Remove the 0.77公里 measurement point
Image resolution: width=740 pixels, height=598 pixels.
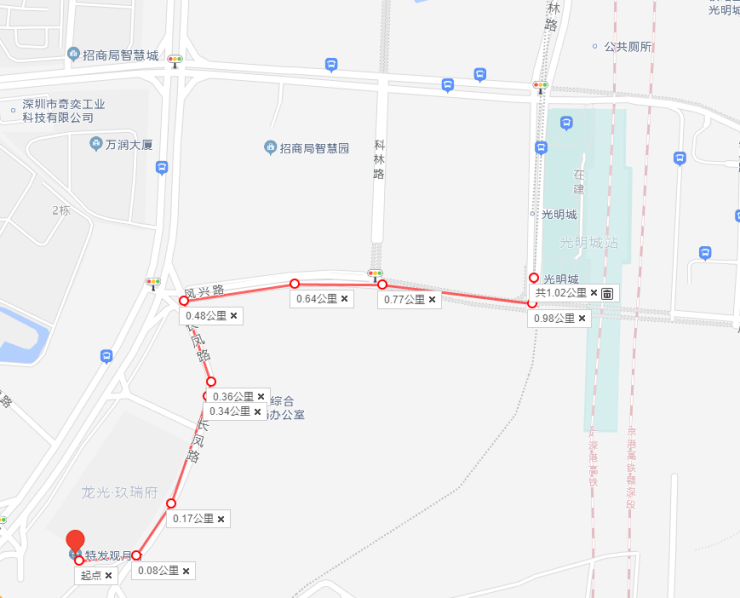(432, 299)
